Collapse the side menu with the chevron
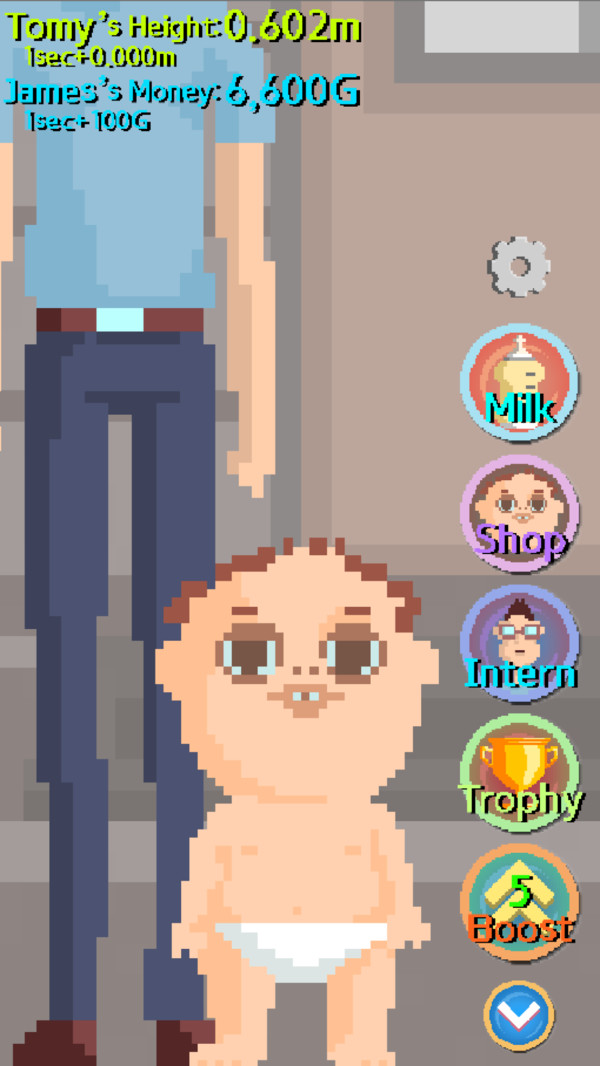600x1066 pixels. [519, 1016]
